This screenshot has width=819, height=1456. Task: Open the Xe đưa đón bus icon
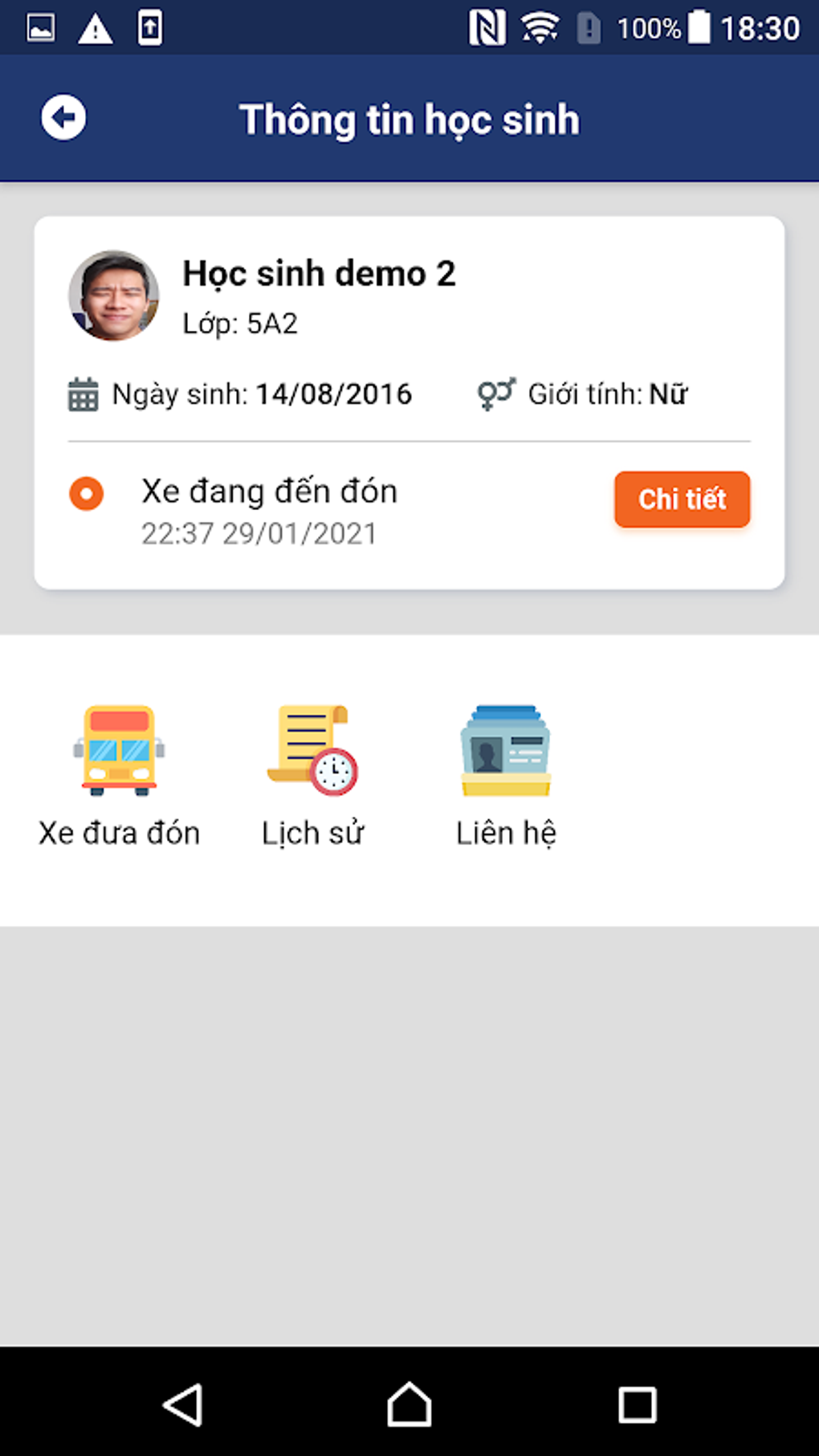point(118,748)
